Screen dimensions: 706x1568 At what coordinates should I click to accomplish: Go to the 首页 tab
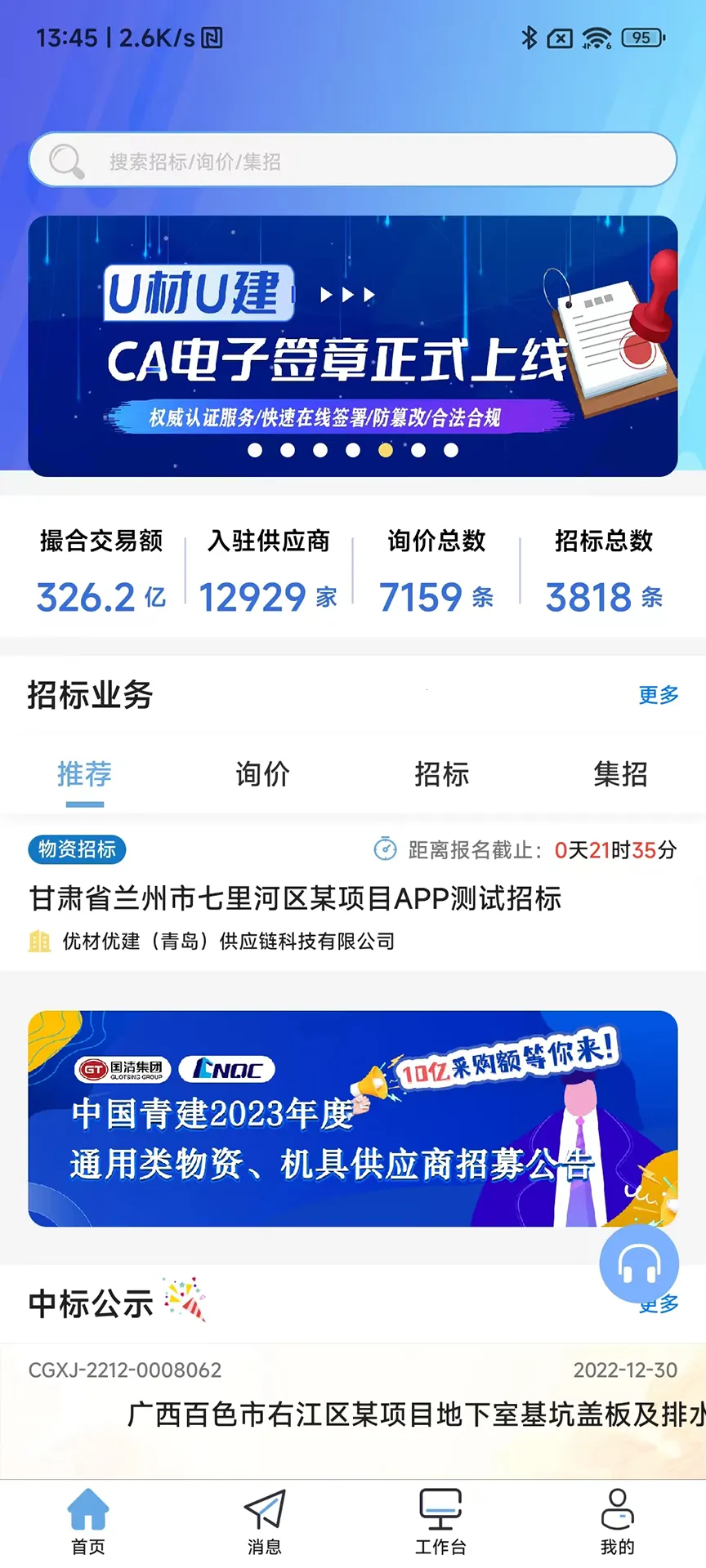pyautogui.click(x=88, y=1521)
